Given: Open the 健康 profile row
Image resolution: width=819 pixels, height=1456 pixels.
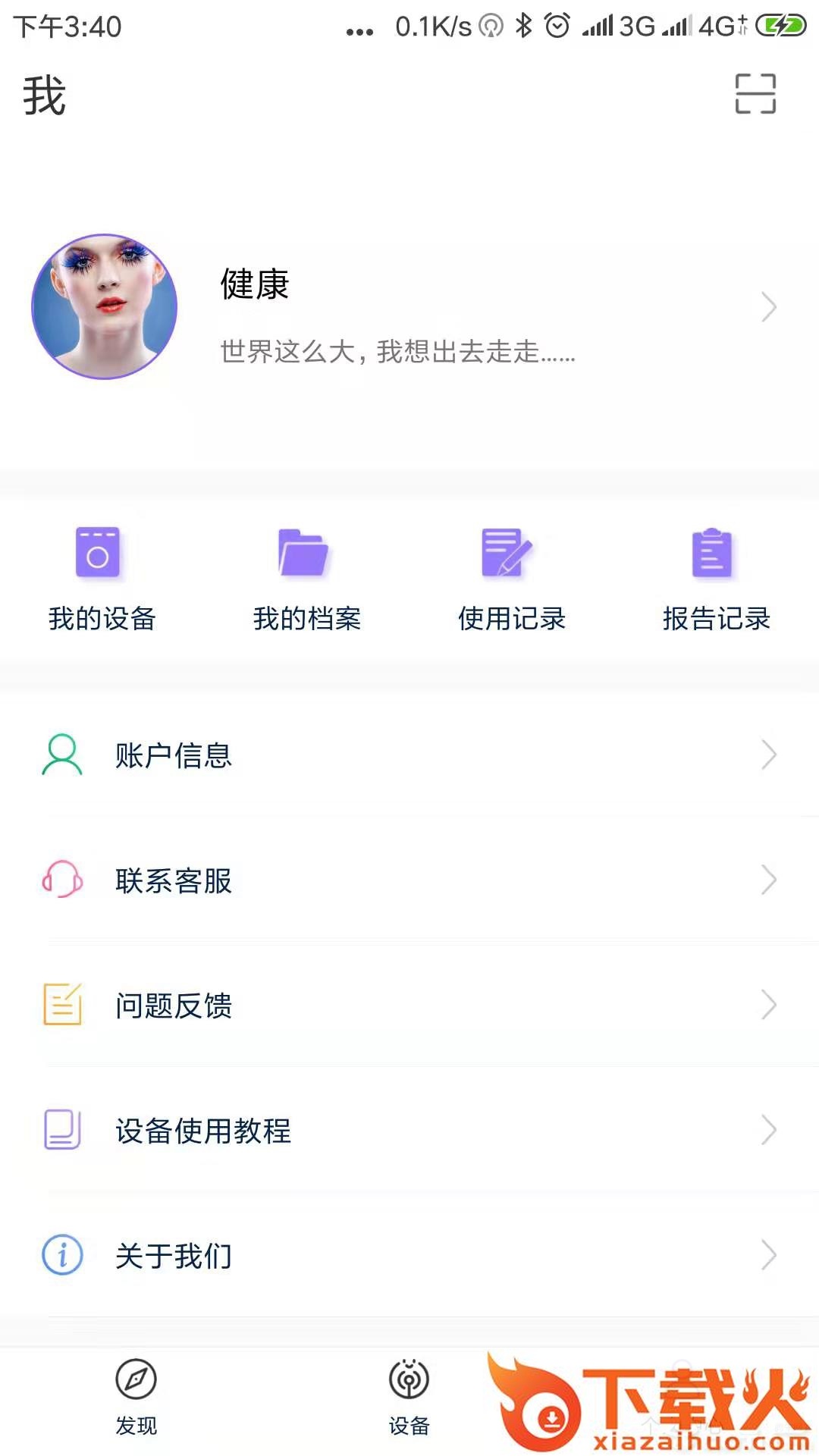Looking at the screenshot, I should click(x=409, y=307).
